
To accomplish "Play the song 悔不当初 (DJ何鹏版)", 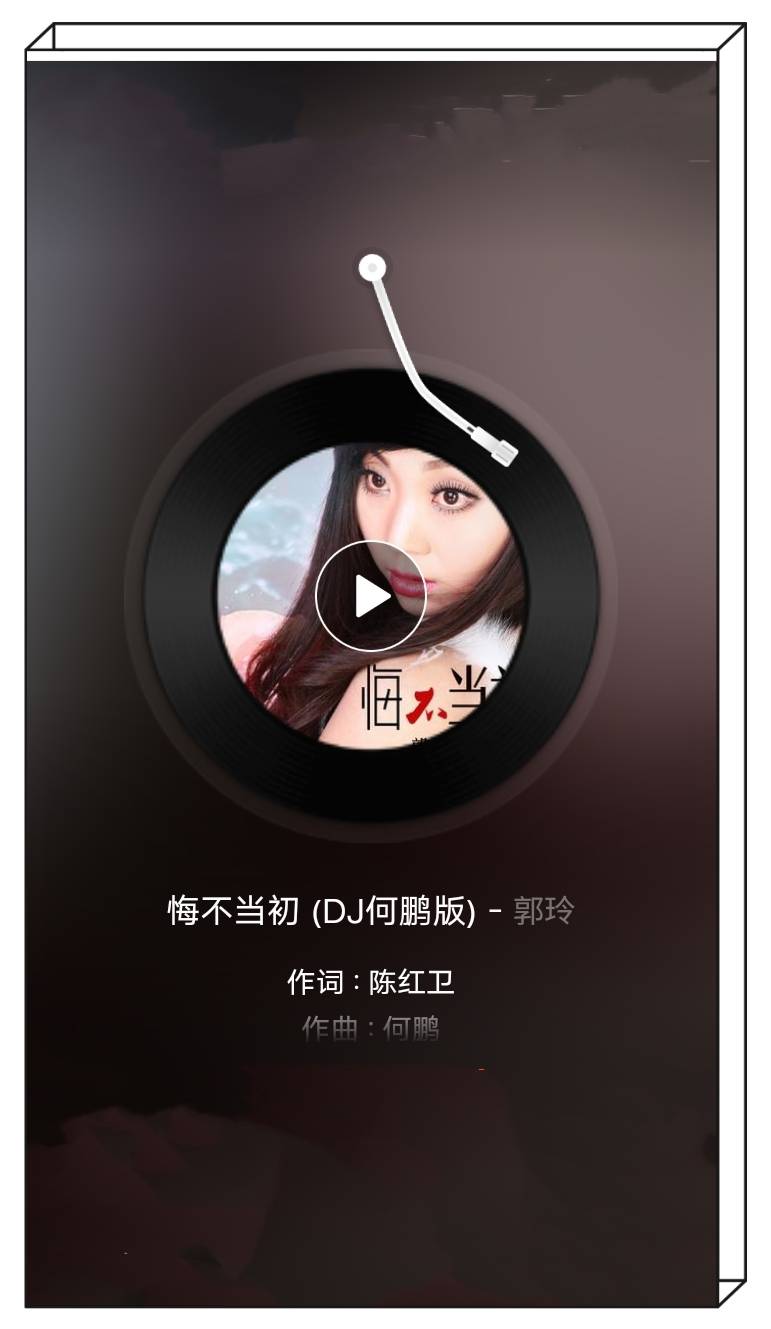I will pos(371,596).
